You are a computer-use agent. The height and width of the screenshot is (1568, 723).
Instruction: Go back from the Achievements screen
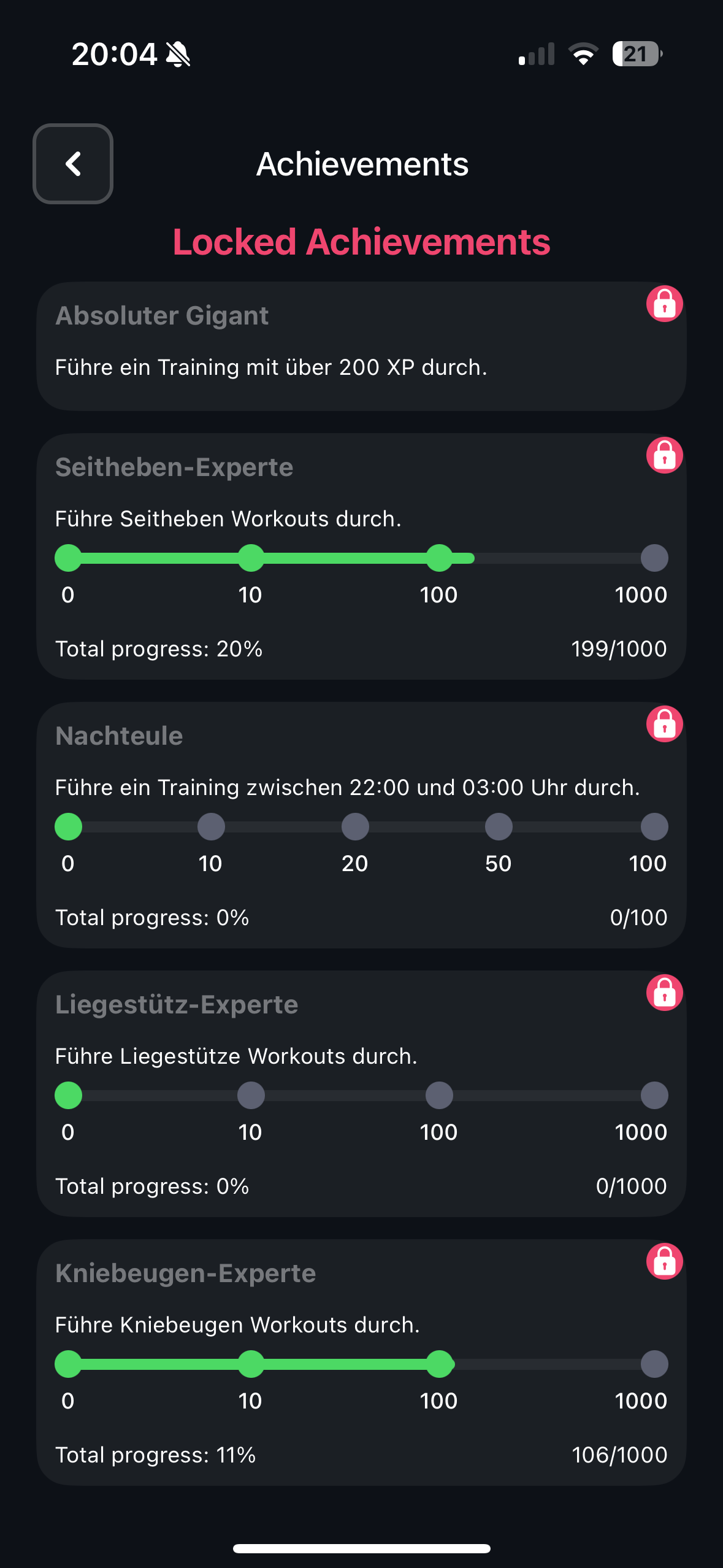point(73,164)
